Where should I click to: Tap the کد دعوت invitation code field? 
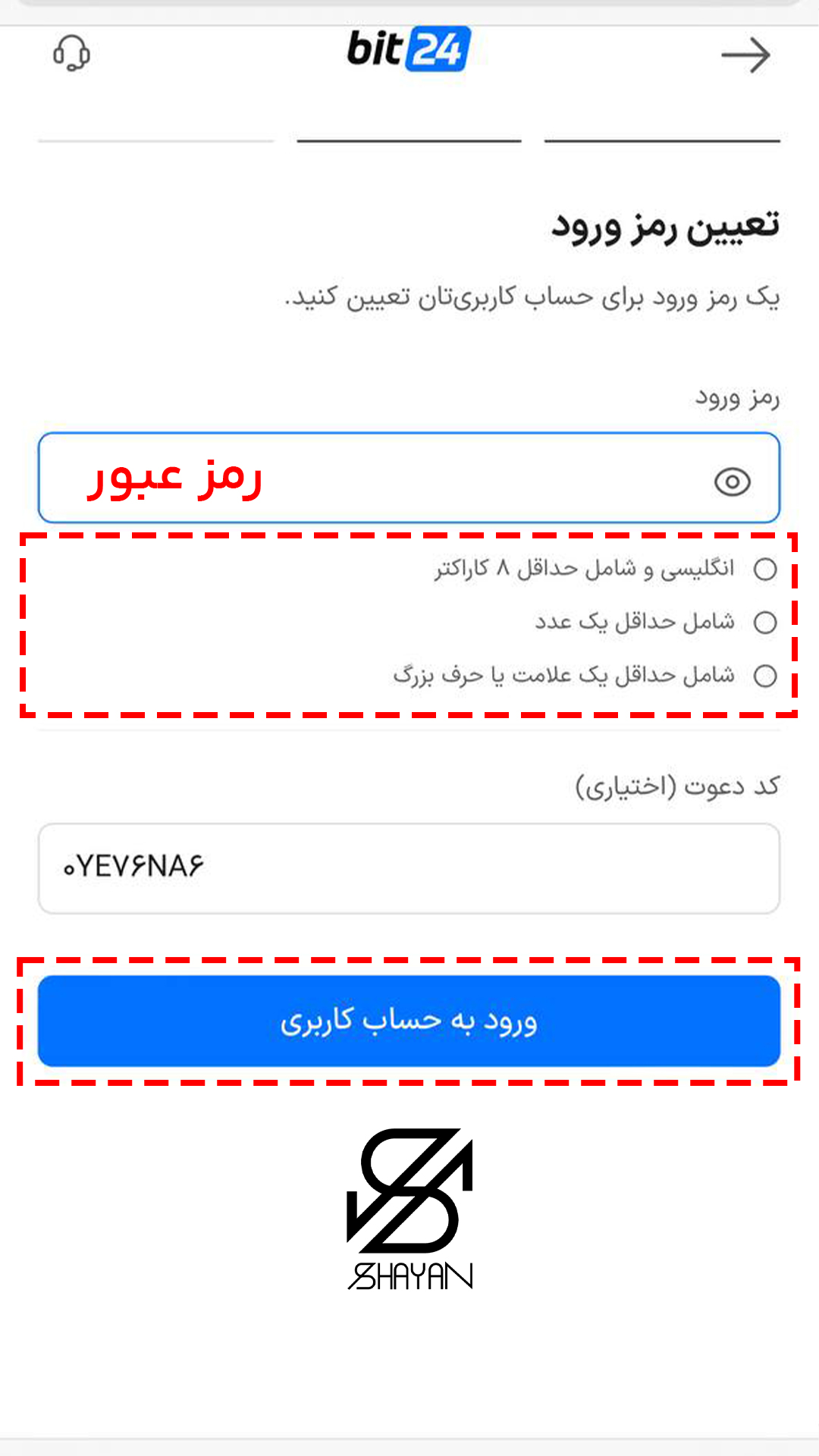[409, 868]
